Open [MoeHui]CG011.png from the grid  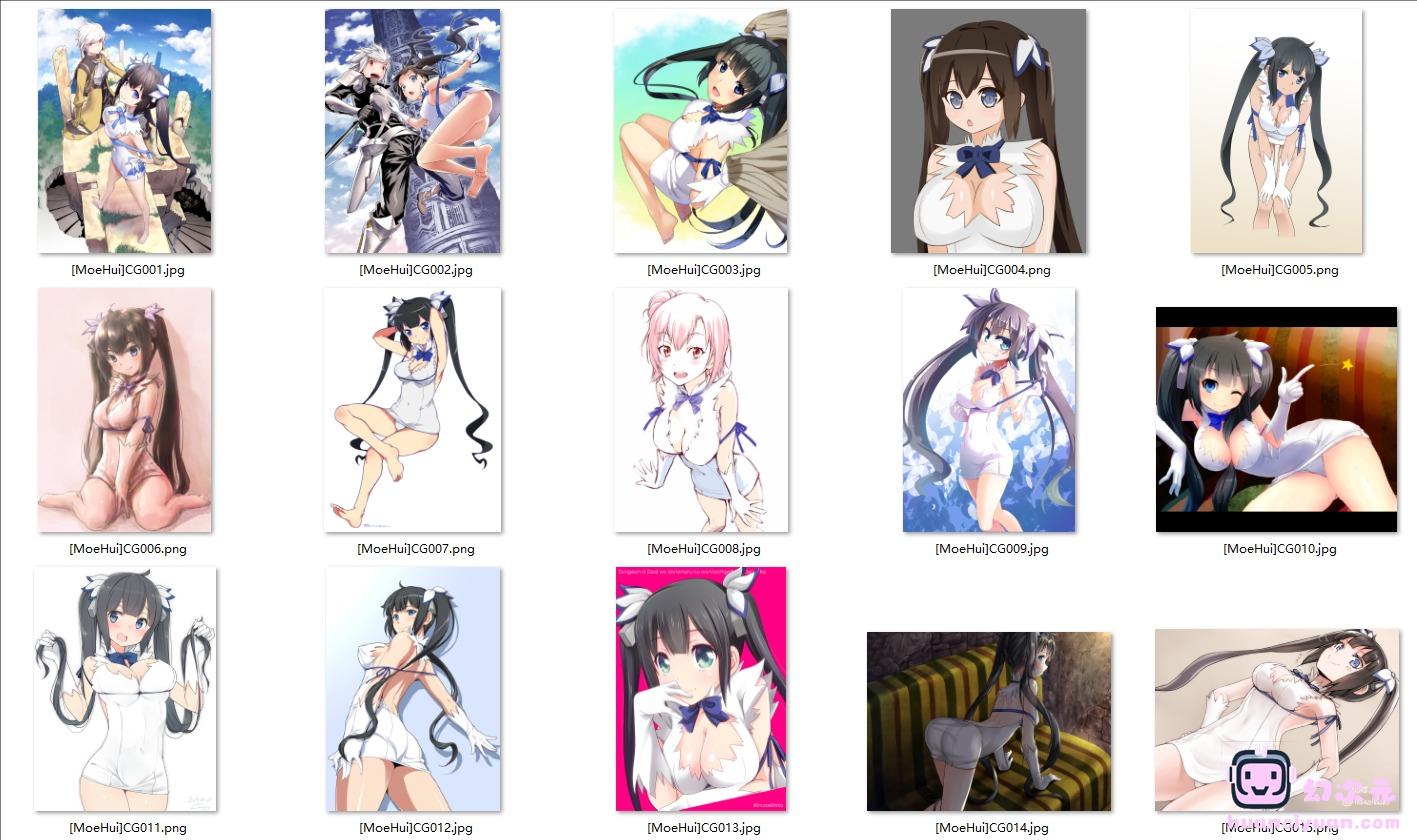(125, 689)
